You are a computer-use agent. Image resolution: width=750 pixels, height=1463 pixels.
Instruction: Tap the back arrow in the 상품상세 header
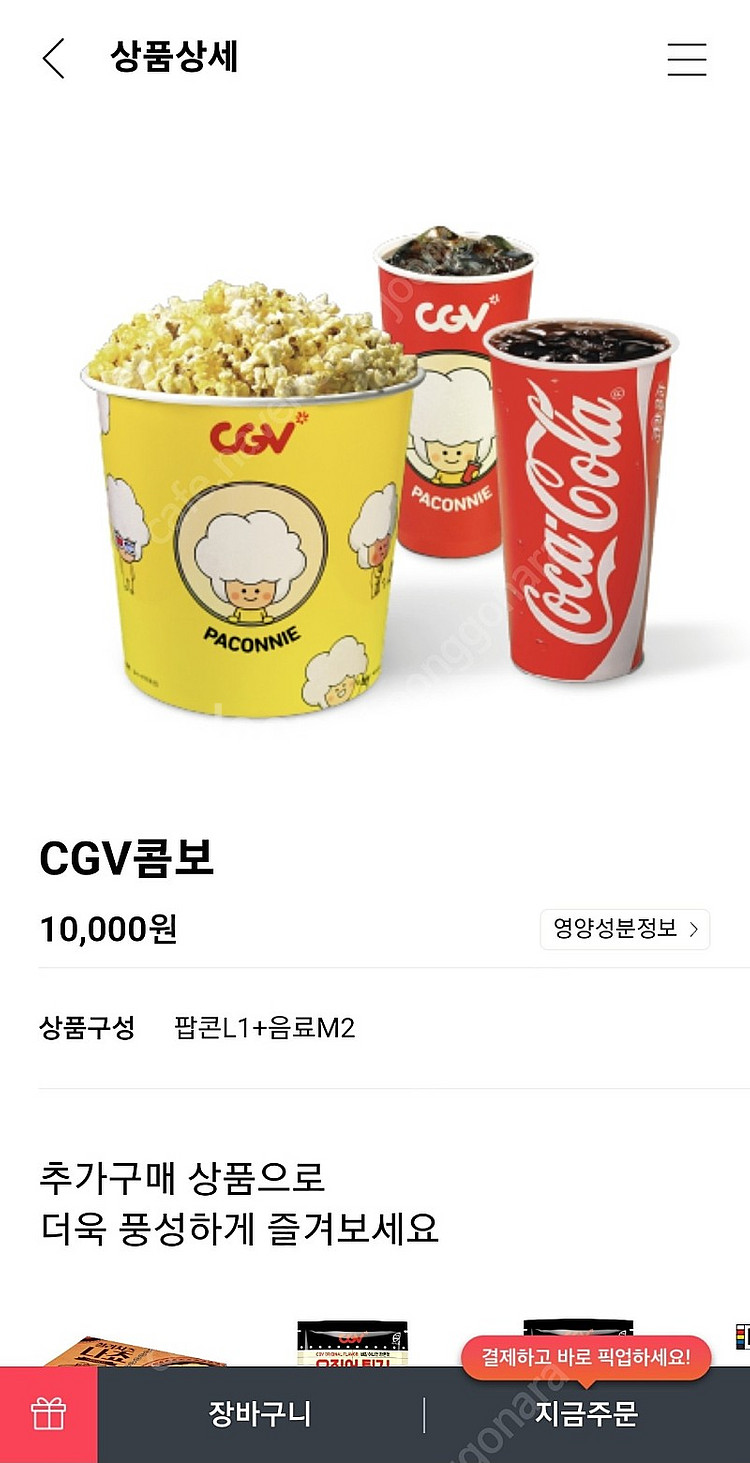[54, 58]
